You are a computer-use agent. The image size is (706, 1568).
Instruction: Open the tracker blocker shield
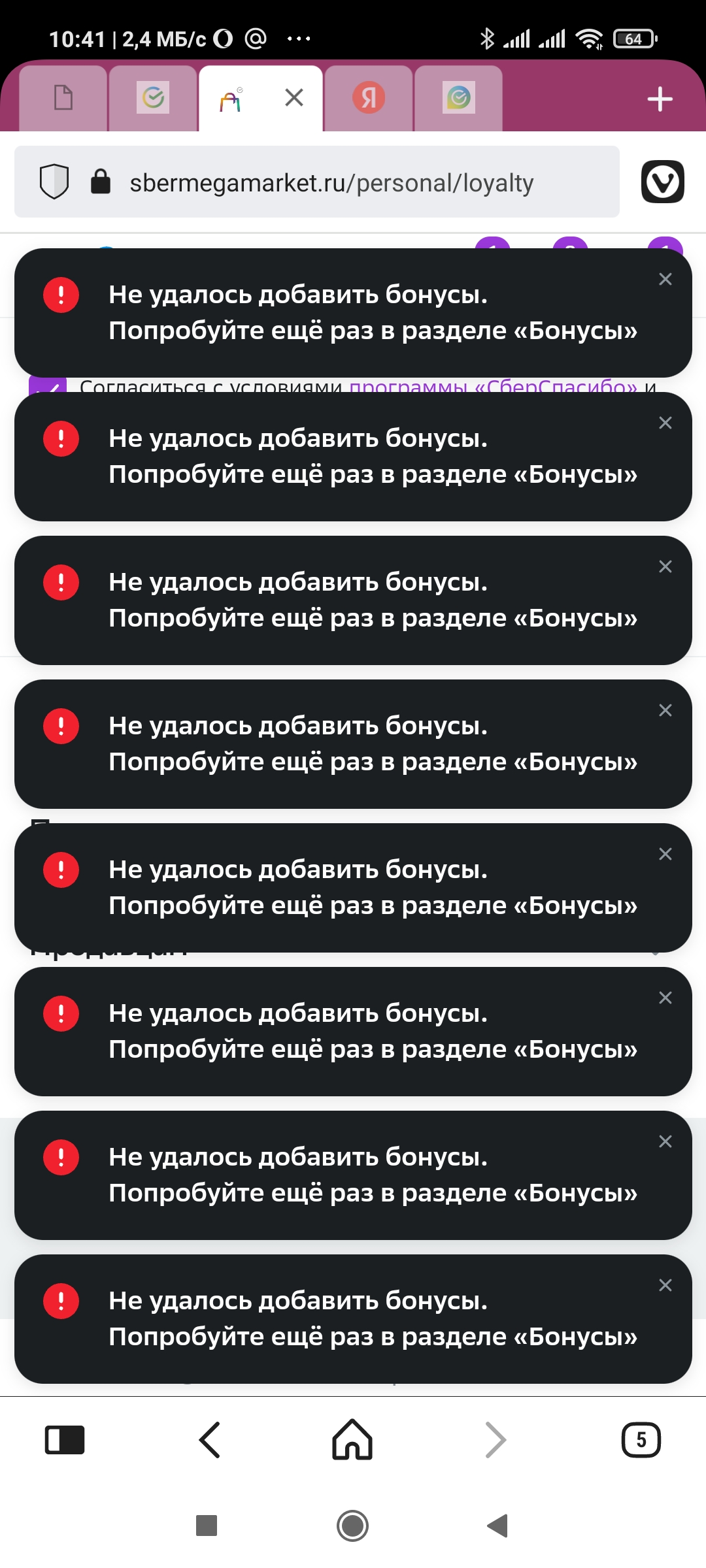54,182
